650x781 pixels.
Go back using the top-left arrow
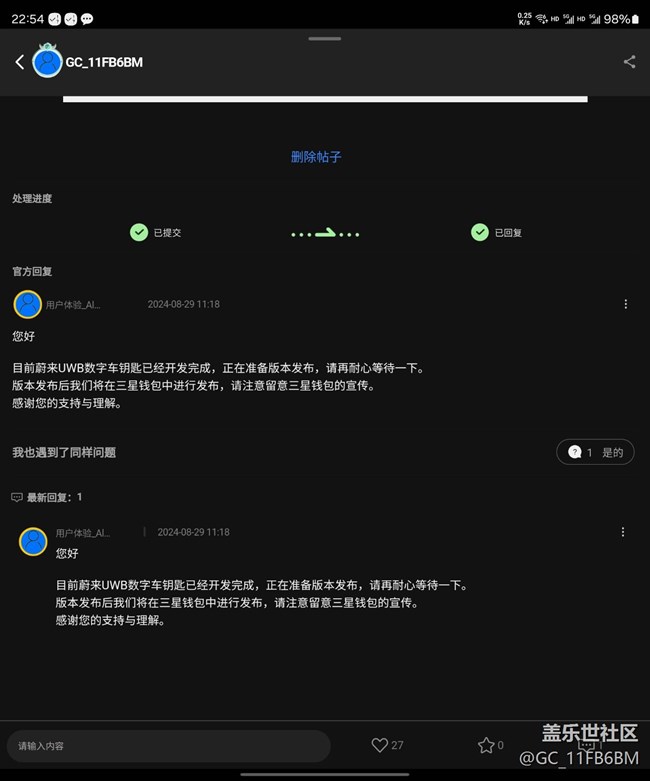click(x=19, y=62)
